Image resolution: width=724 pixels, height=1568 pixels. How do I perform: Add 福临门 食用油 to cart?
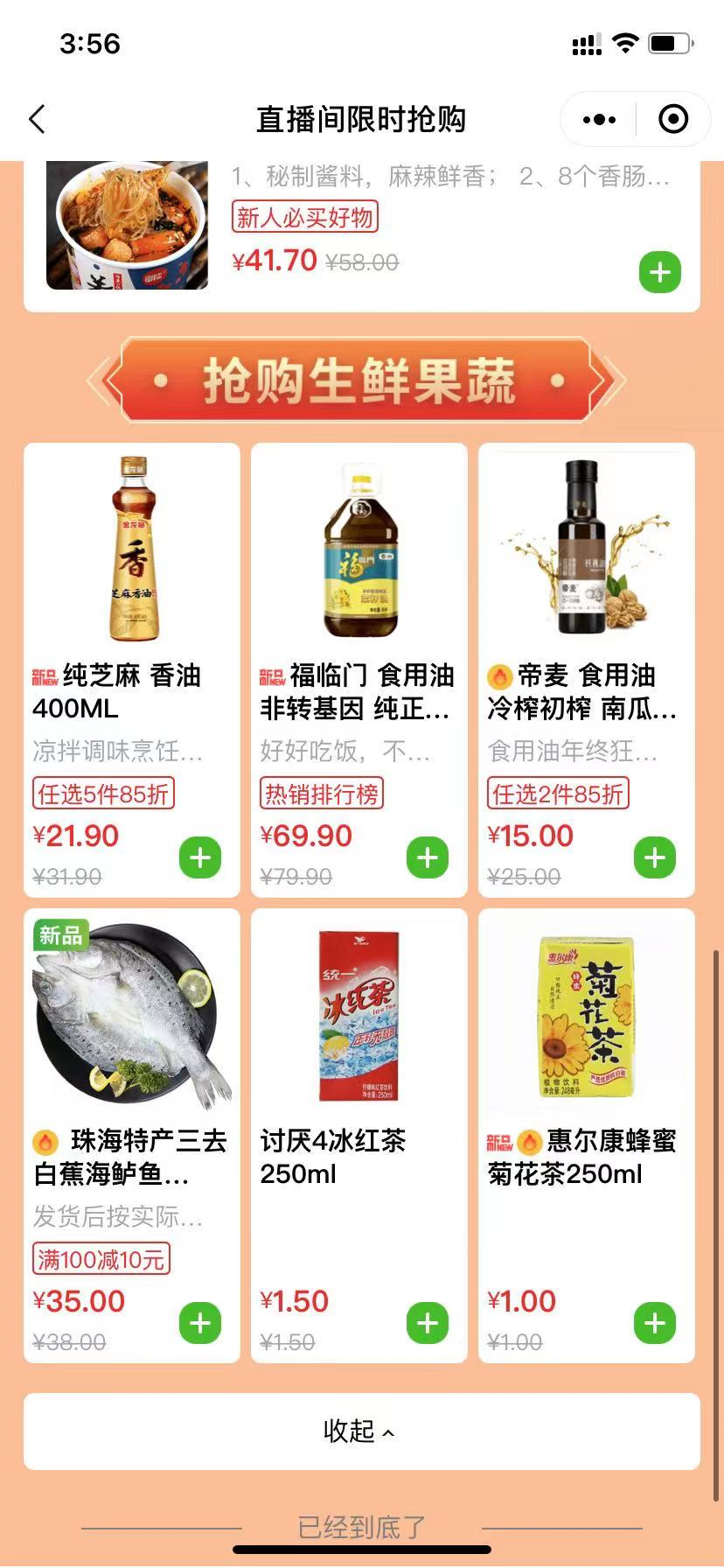(x=428, y=857)
